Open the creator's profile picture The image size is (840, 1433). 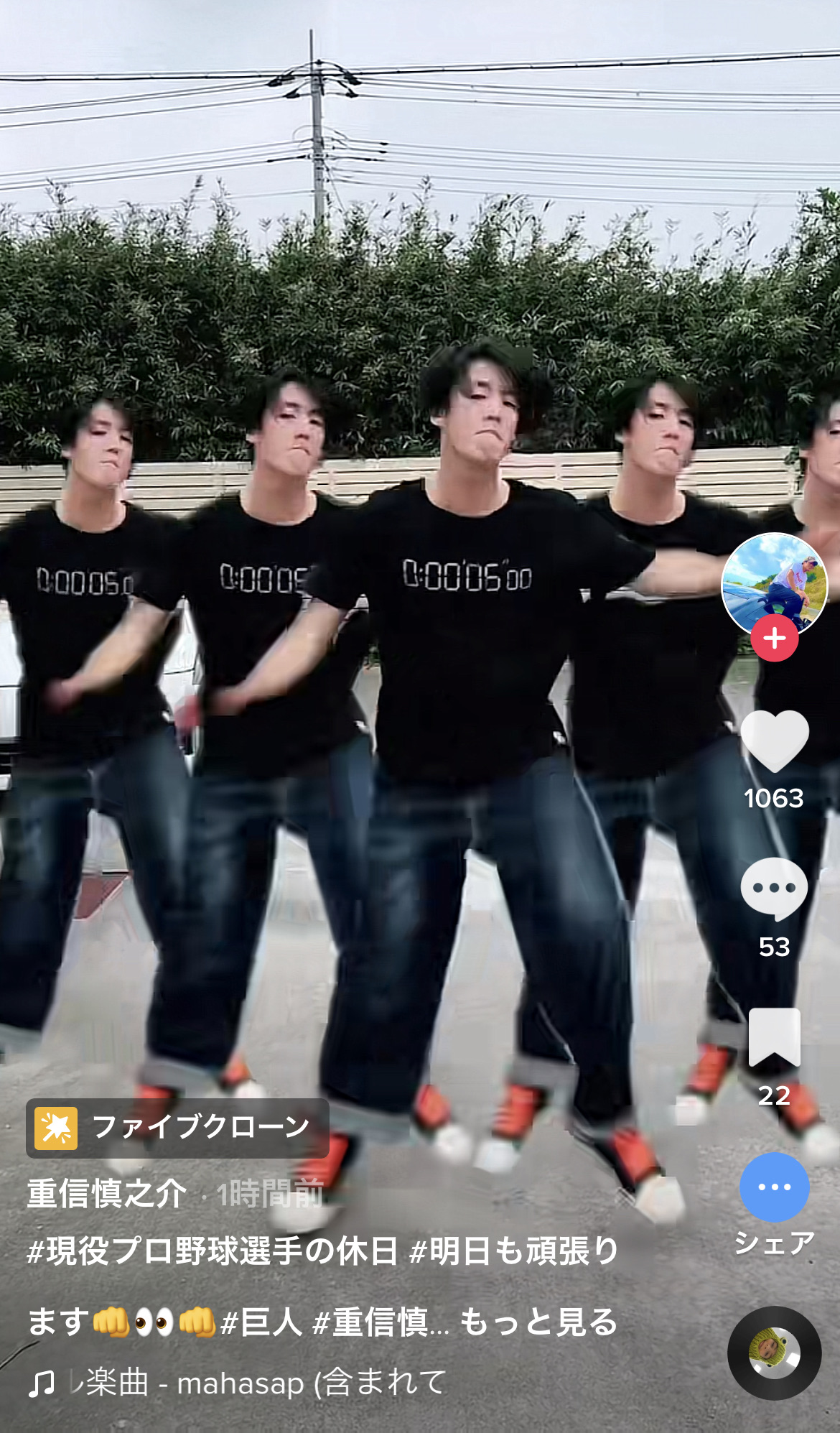tap(774, 583)
